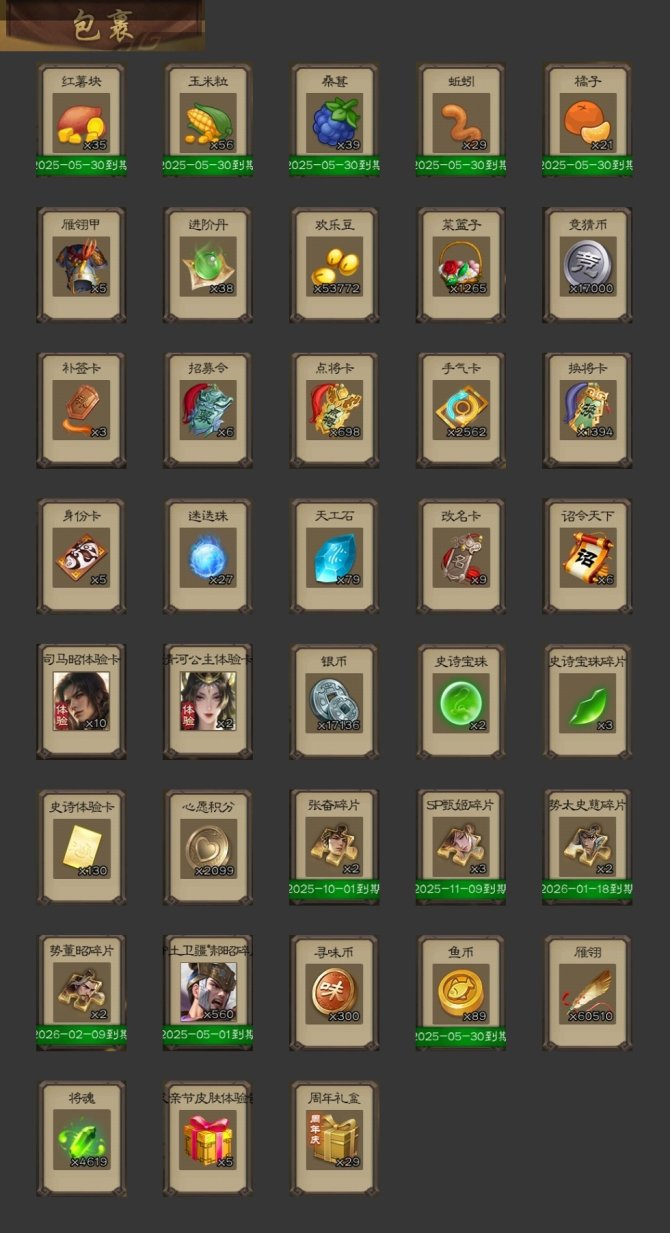Open the 天工石 item

click(335, 557)
